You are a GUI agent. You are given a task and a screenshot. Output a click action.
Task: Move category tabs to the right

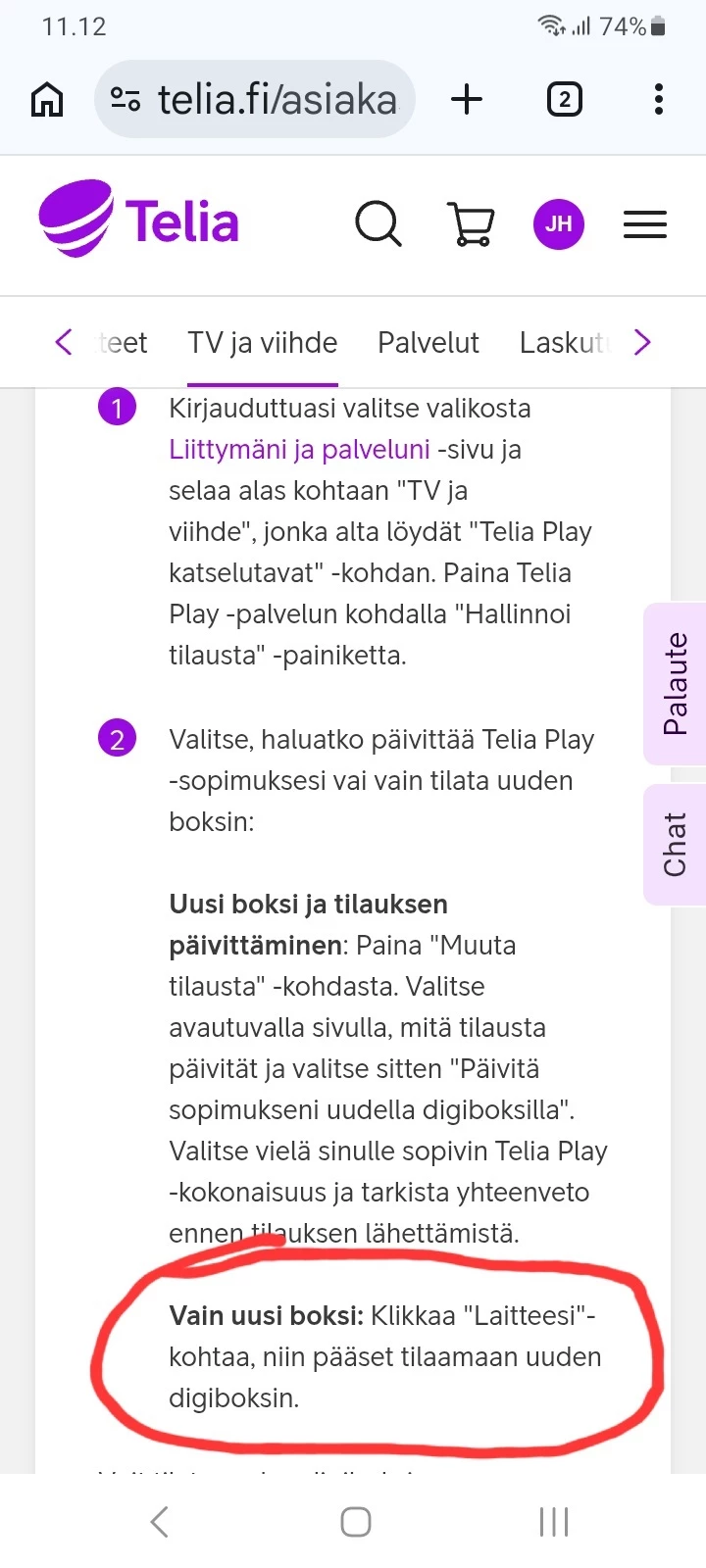tap(642, 342)
